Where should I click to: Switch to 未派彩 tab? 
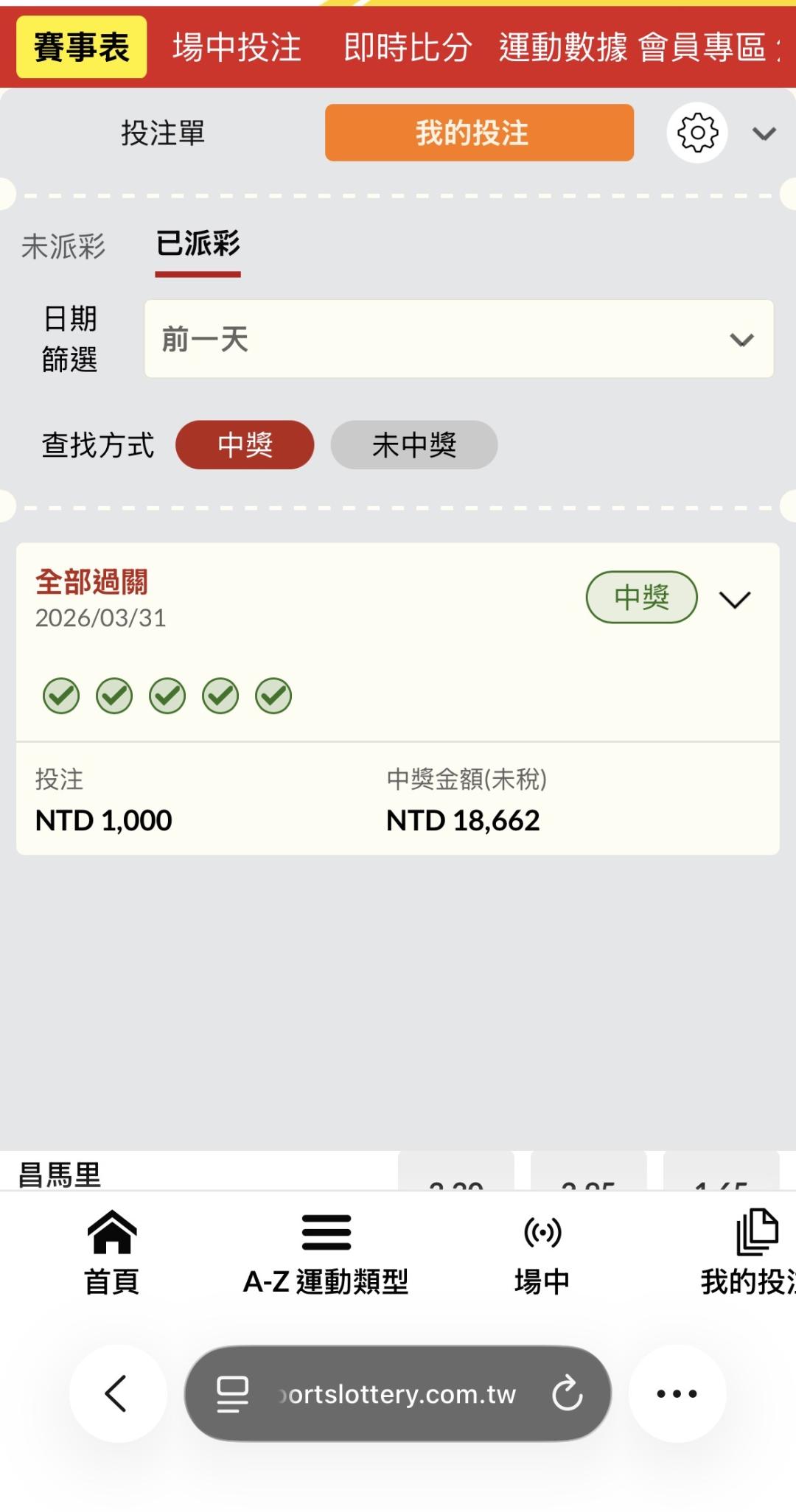coord(63,246)
